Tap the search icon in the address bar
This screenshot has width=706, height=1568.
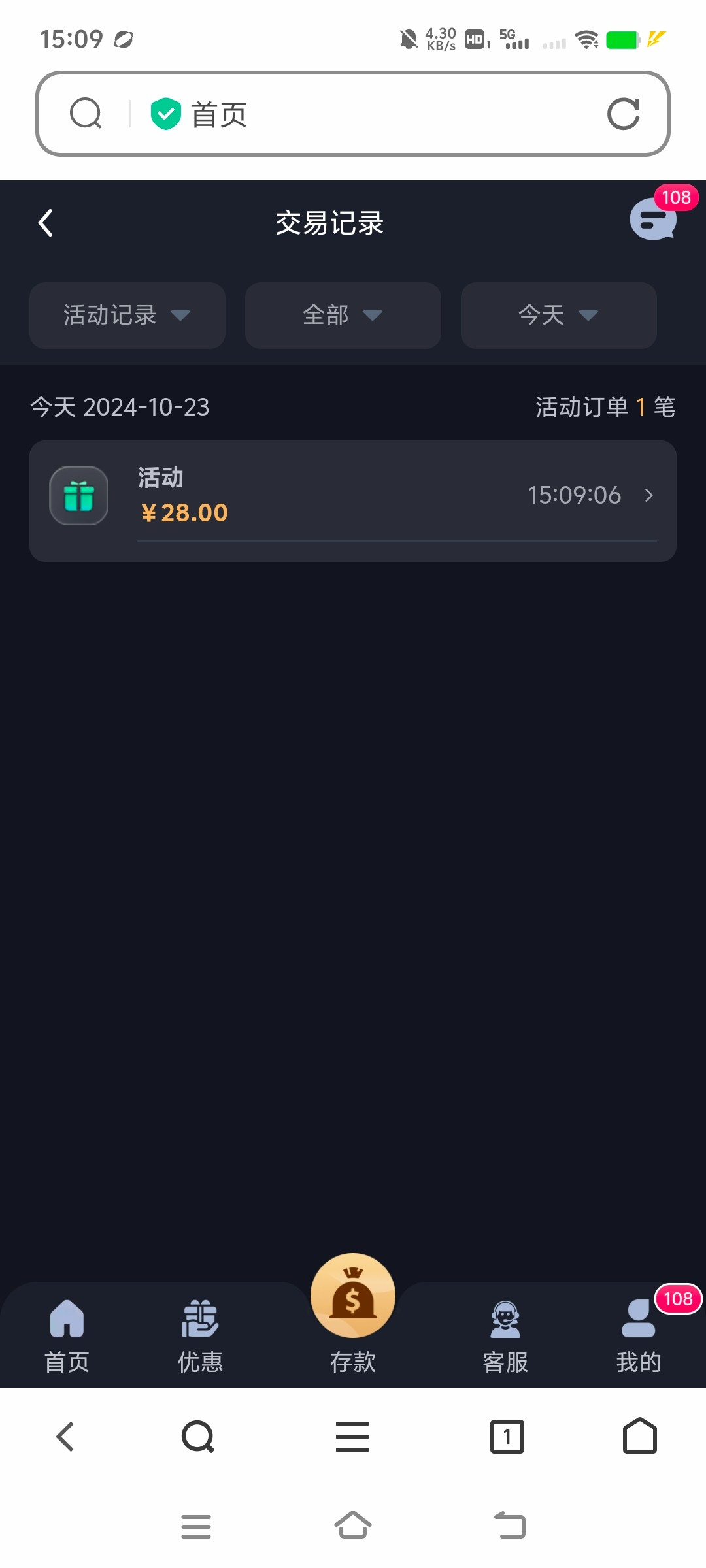tap(86, 114)
